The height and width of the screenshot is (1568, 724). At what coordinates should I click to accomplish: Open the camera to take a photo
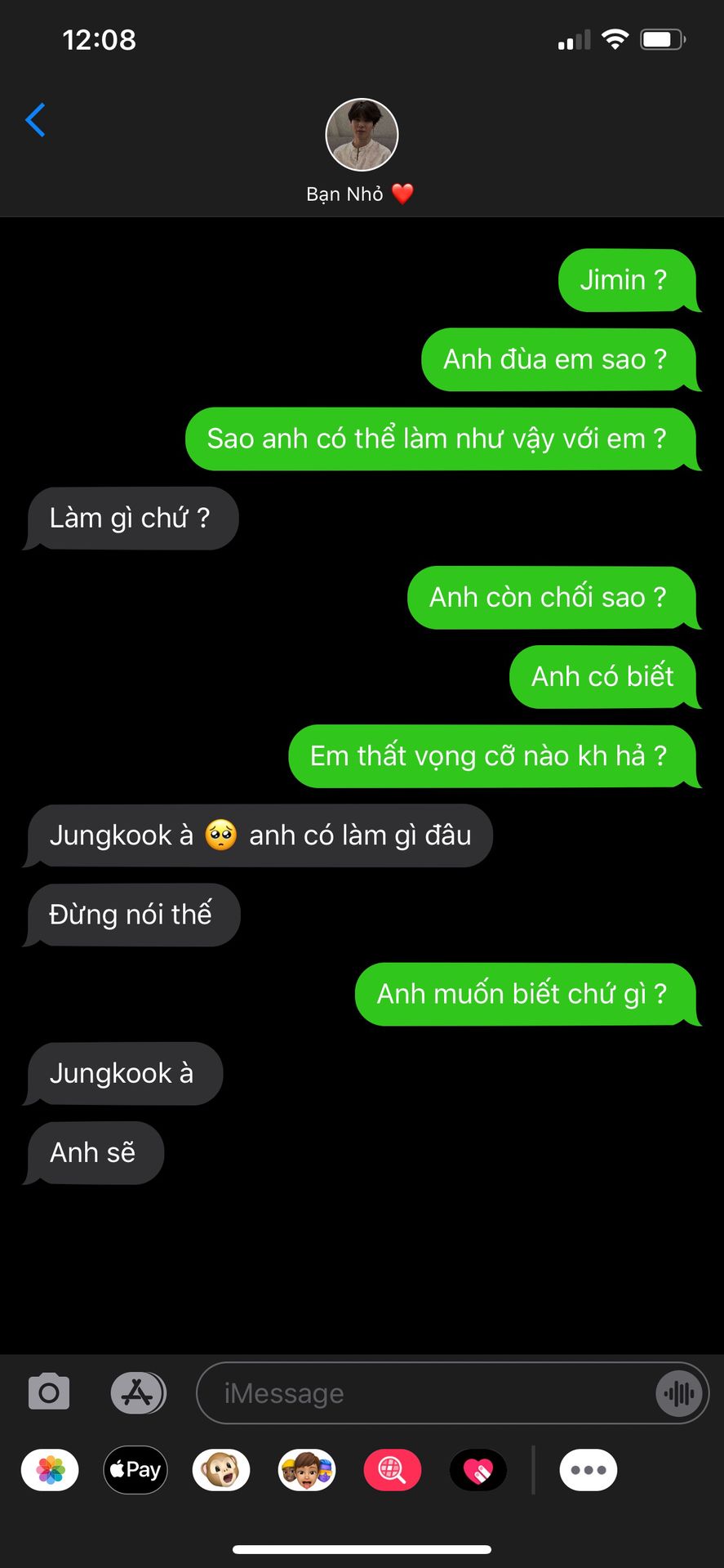(49, 1392)
